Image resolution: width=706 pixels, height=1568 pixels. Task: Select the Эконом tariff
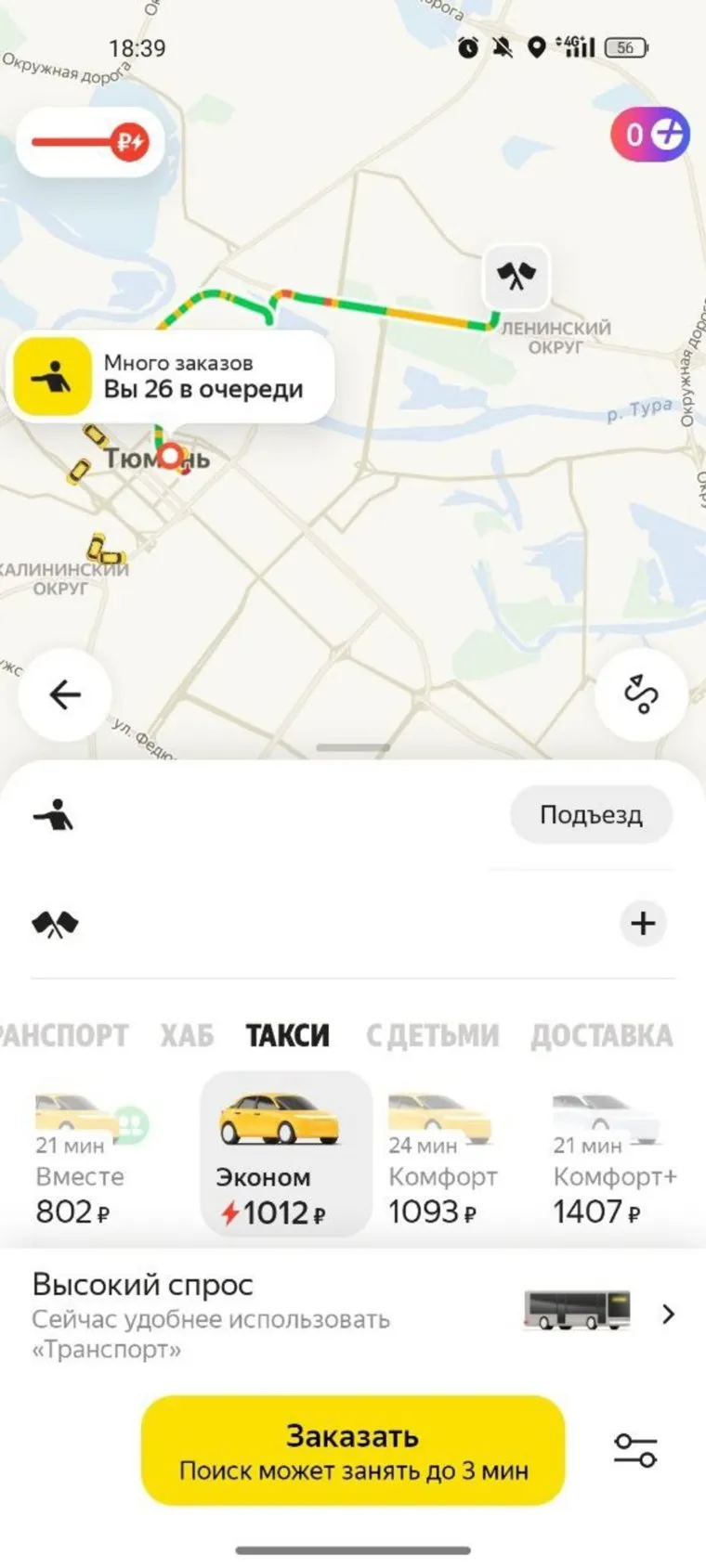(284, 1156)
